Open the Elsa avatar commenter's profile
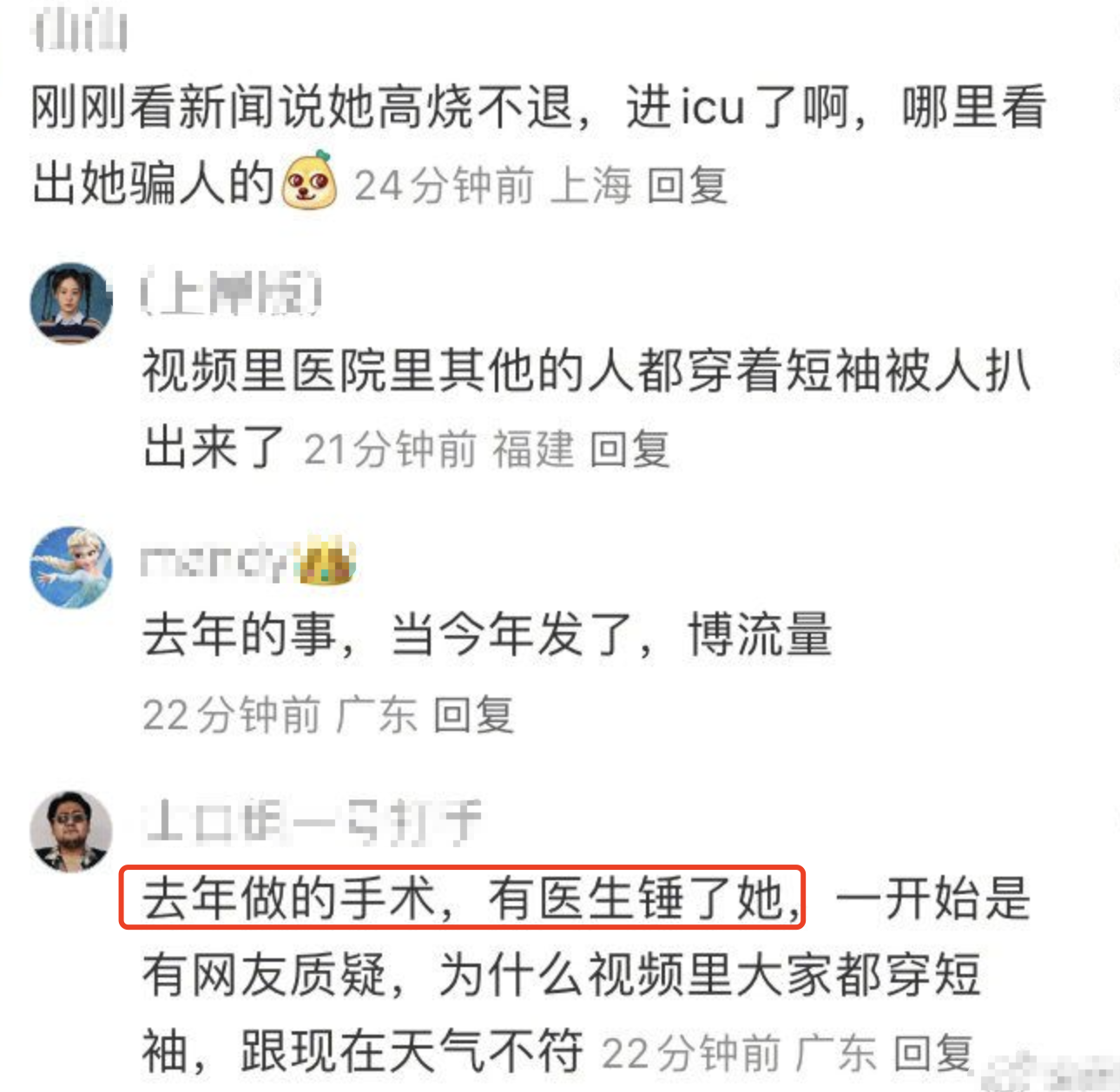 pyautogui.click(x=71, y=567)
